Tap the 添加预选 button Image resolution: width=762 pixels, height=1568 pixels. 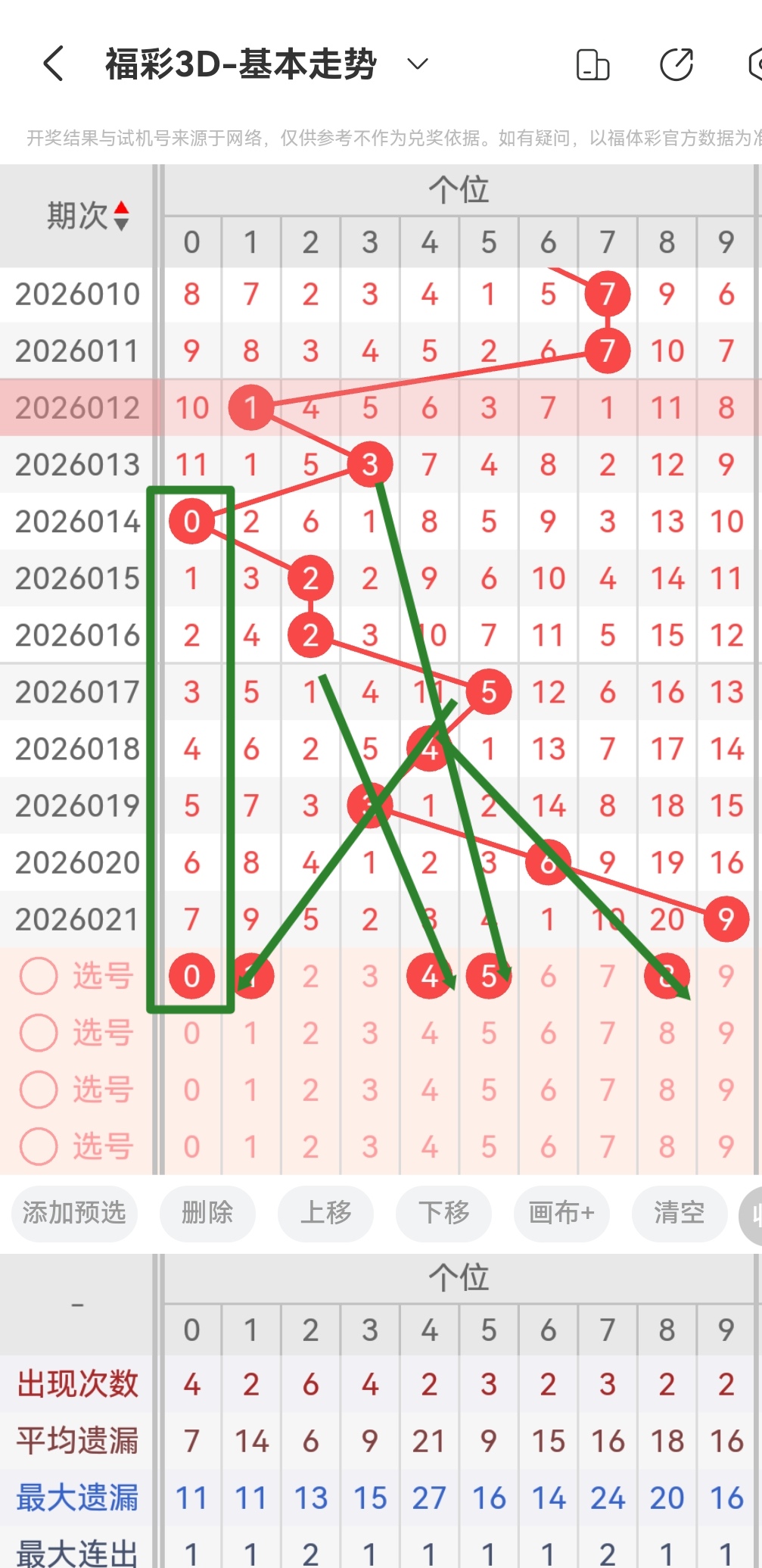(x=73, y=1214)
